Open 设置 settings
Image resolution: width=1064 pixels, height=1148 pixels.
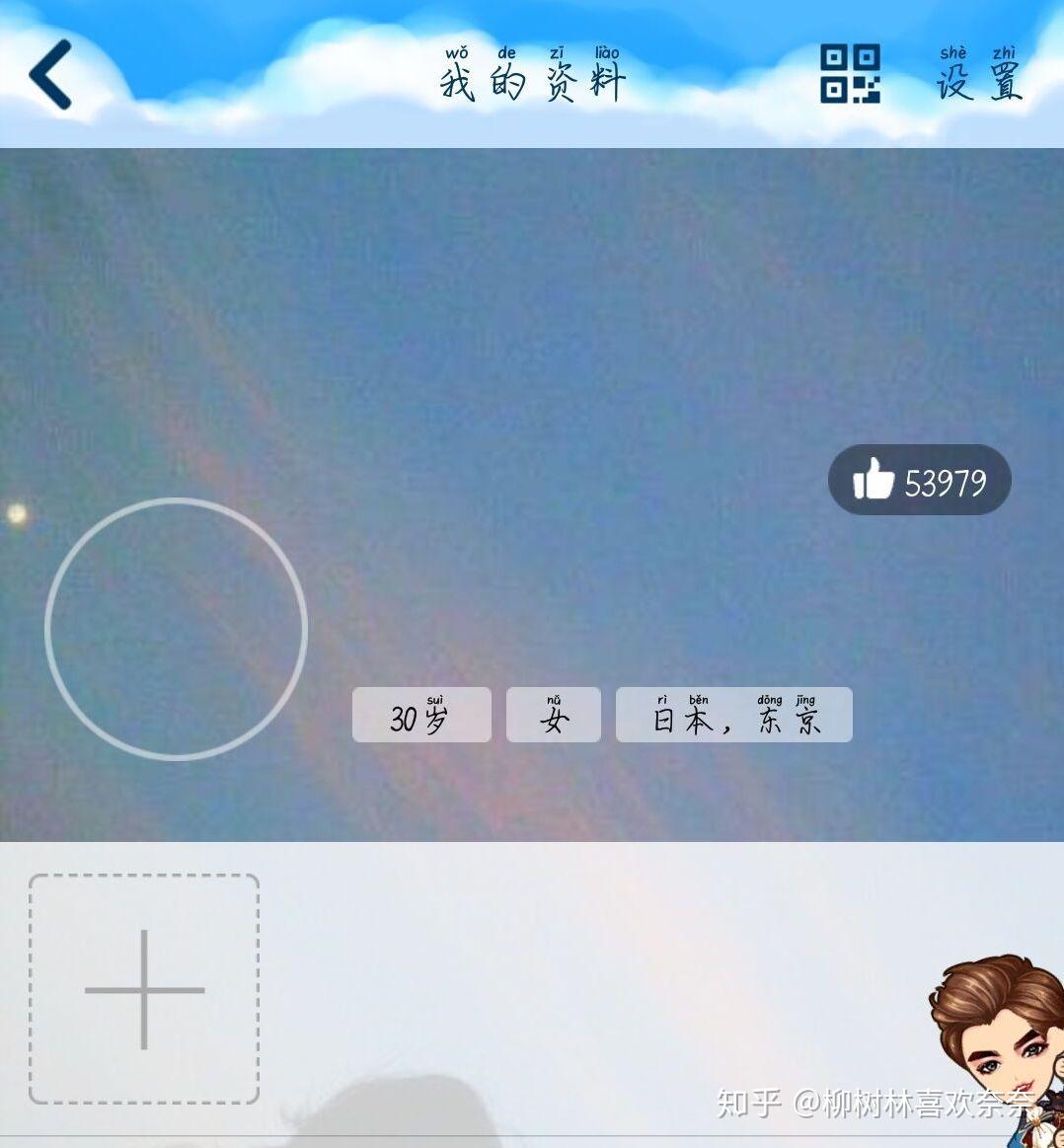979,75
